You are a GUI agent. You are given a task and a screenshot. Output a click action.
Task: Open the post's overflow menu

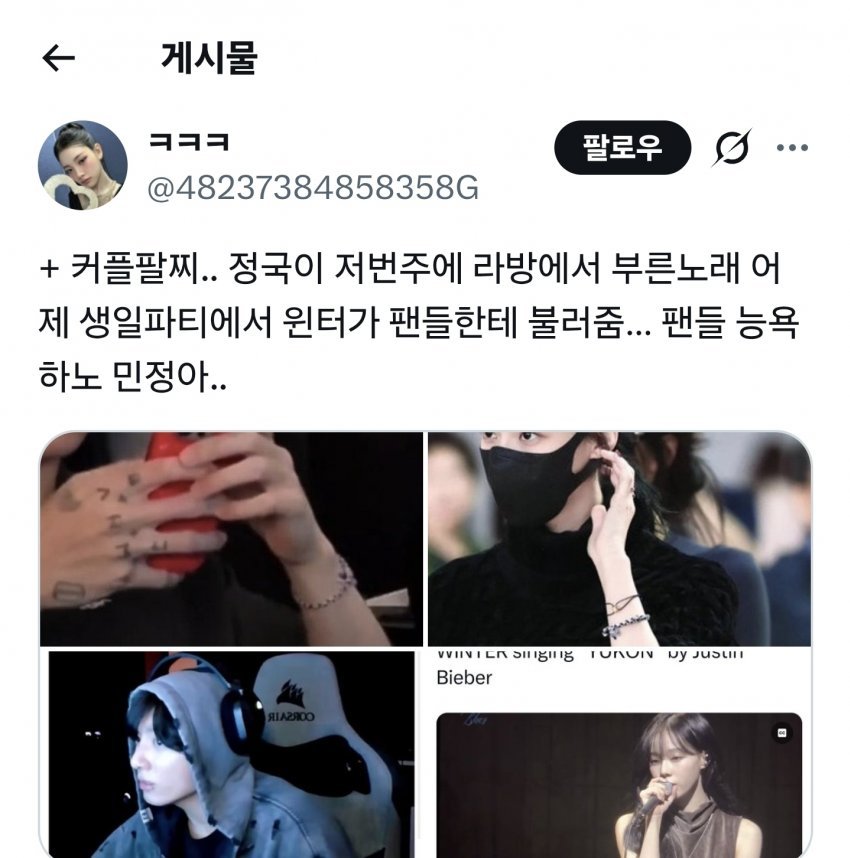[x=792, y=149]
